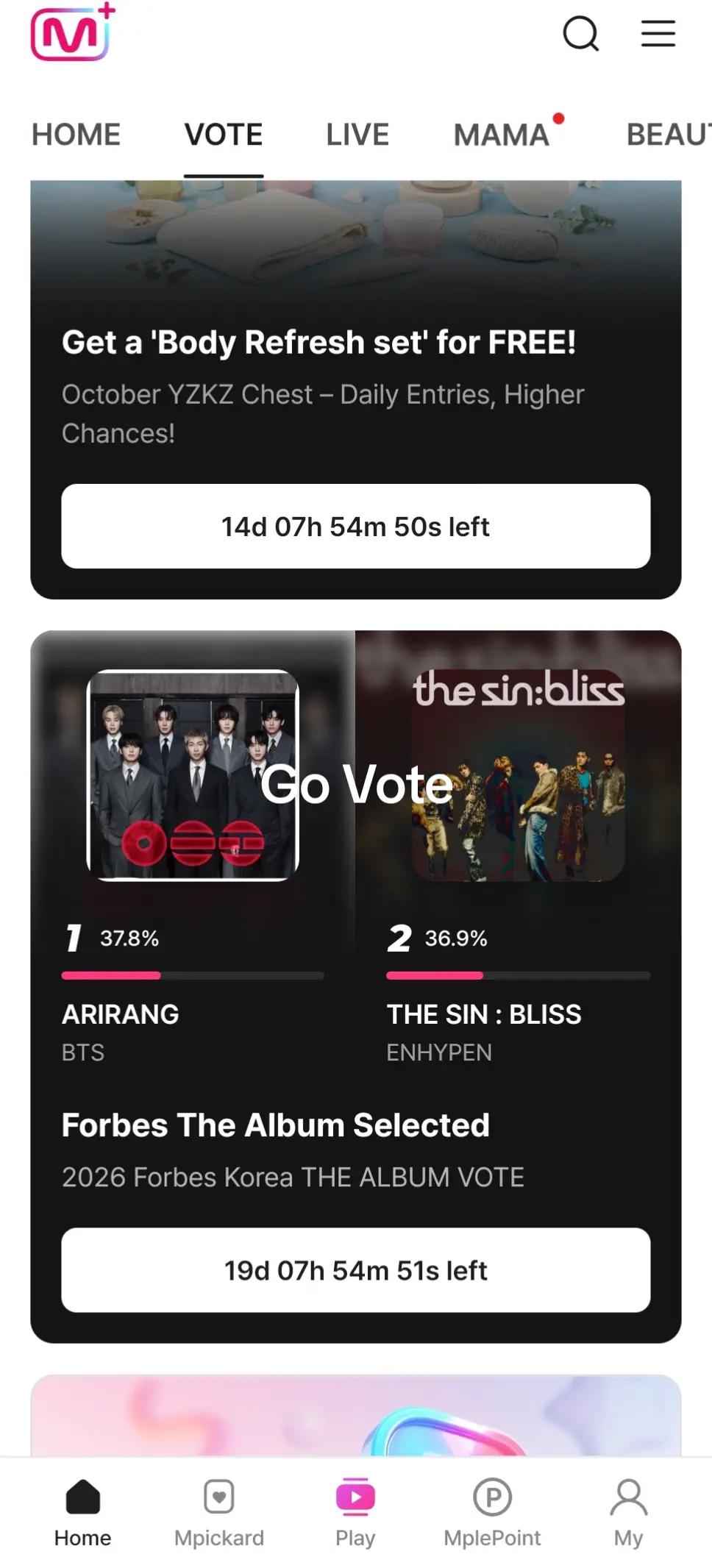Switch to the HOME top tab
712x1568 pixels.
point(76,135)
